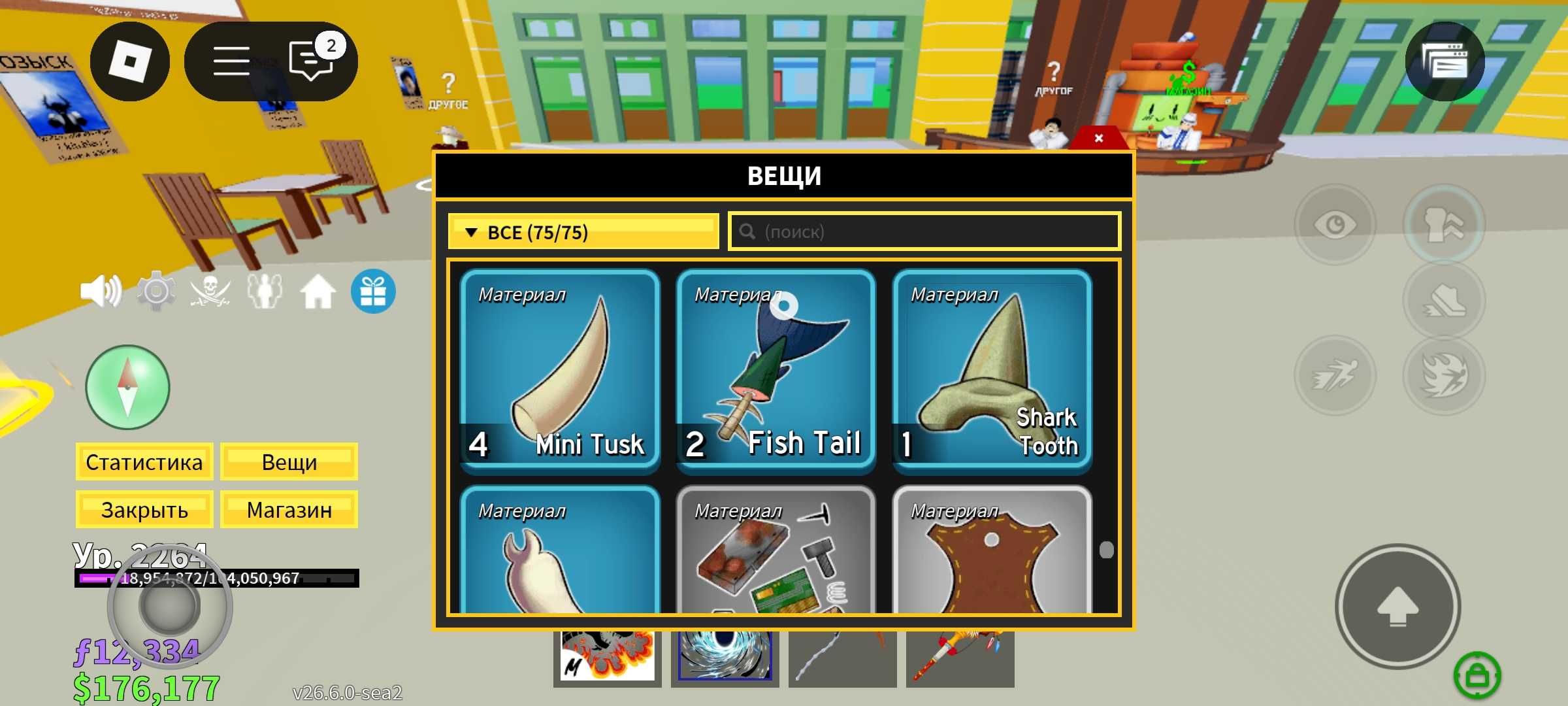Tap the home house icon

point(318,292)
